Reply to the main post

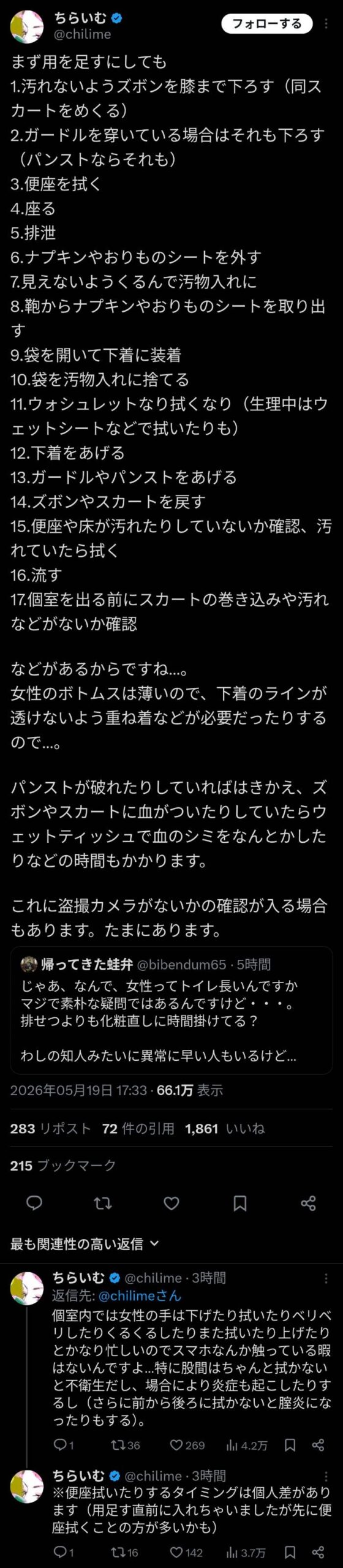34,1203
